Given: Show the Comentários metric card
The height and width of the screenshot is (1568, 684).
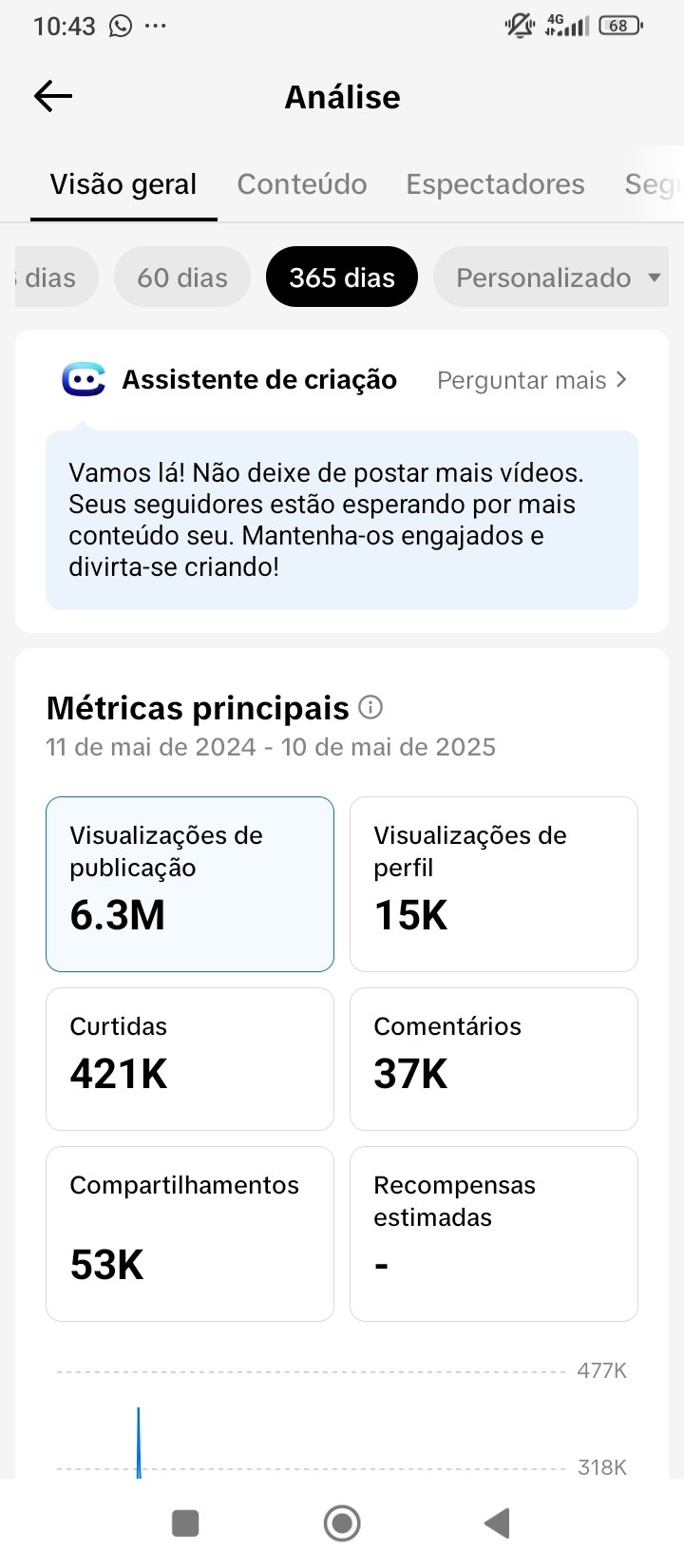Looking at the screenshot, I should click(494, 1059).
